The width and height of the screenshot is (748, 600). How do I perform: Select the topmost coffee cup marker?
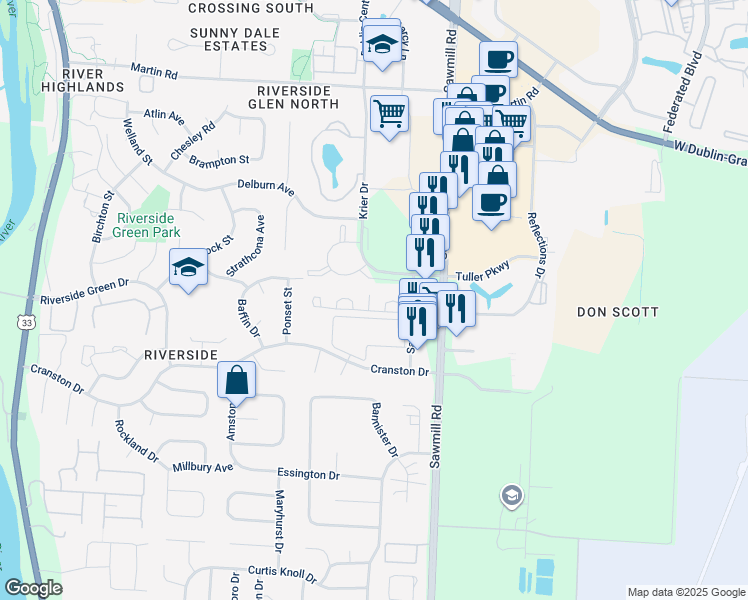coord(499,61)
